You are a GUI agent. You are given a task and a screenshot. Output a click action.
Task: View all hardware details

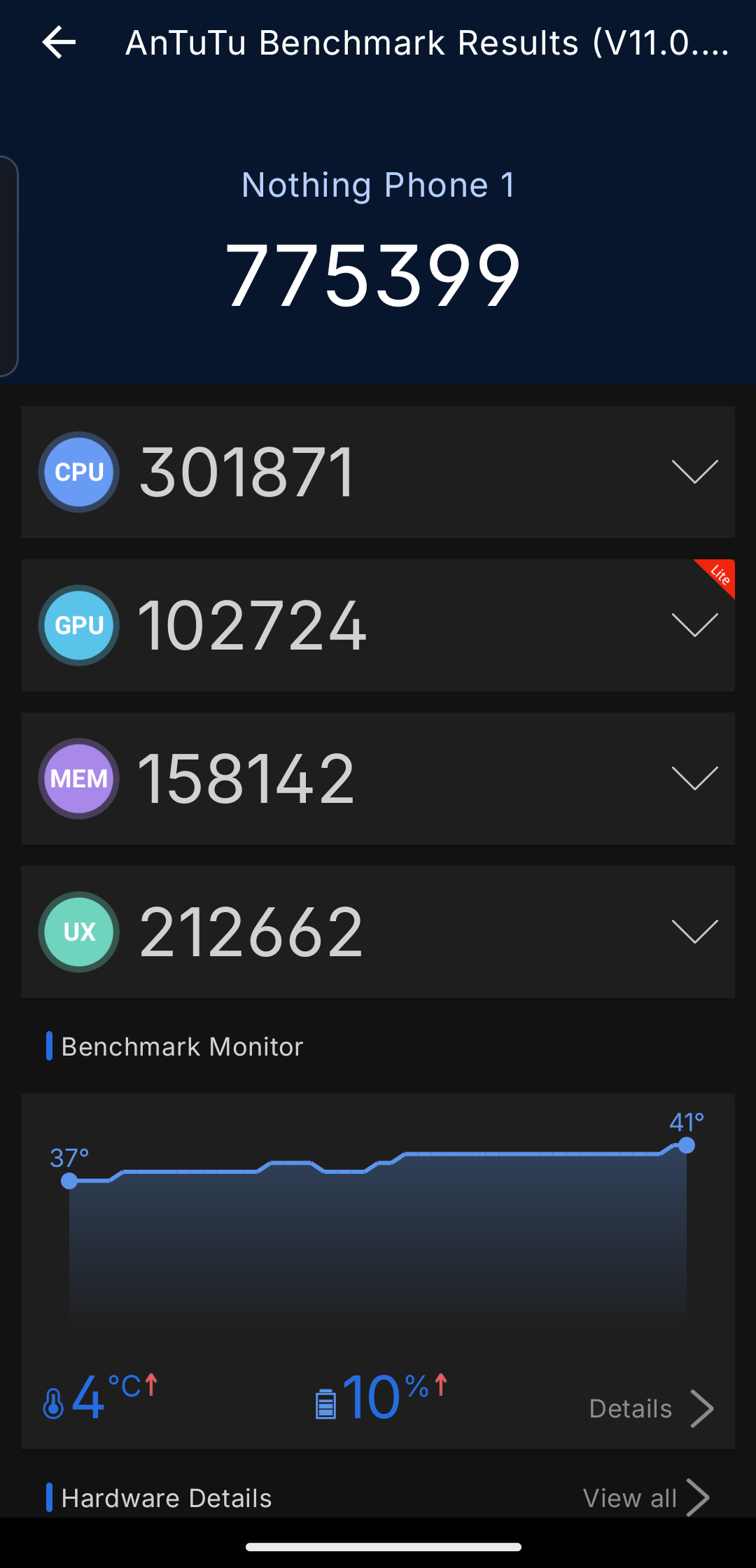pos(645,1498)
